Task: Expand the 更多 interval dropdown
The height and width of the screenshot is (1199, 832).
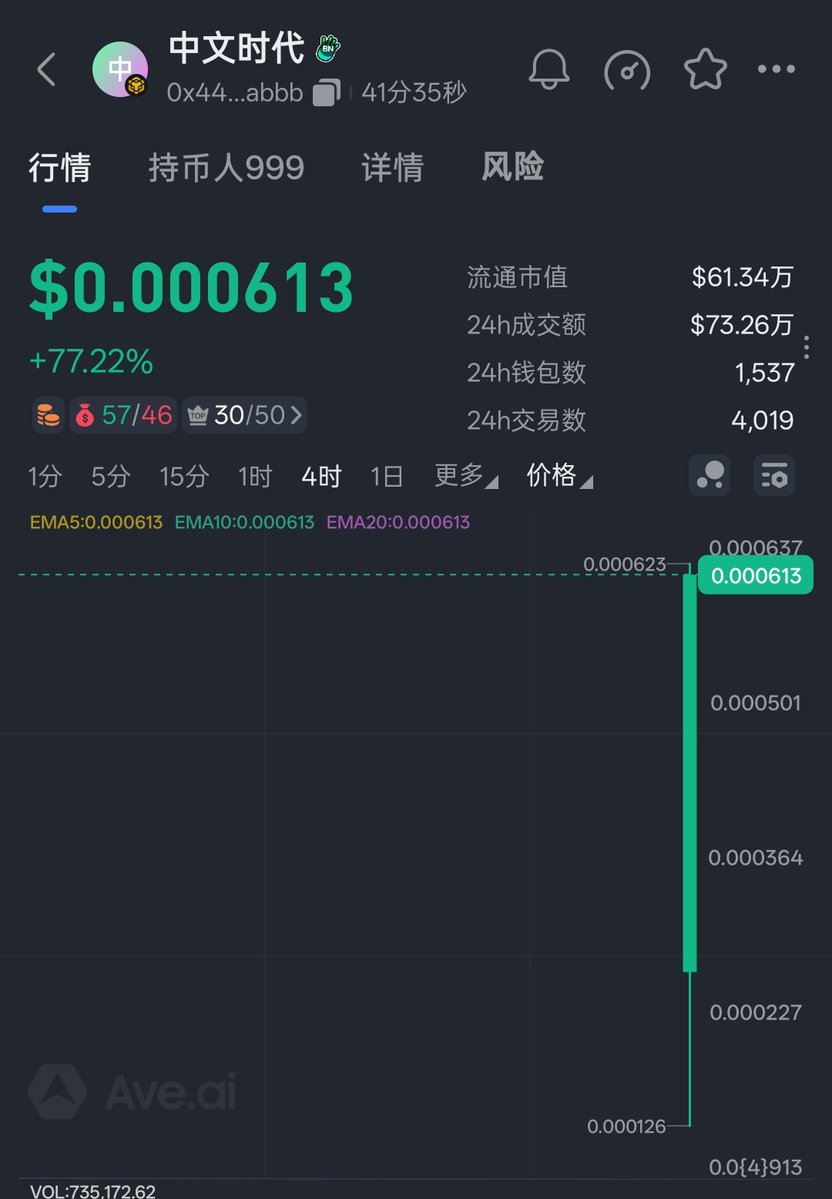Action: pyautogui.click(x=465, y=477)
